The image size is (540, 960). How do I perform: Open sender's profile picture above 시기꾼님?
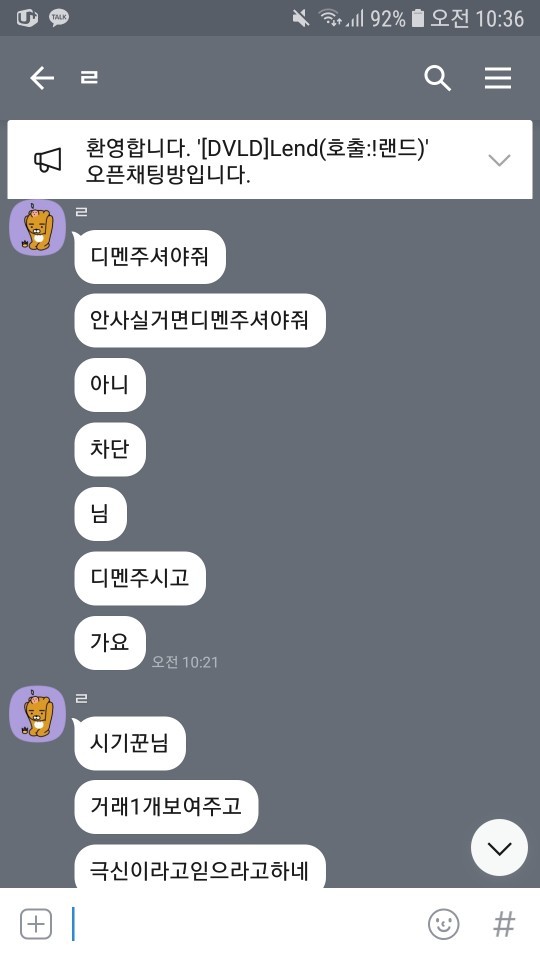(x=38, y=714)
